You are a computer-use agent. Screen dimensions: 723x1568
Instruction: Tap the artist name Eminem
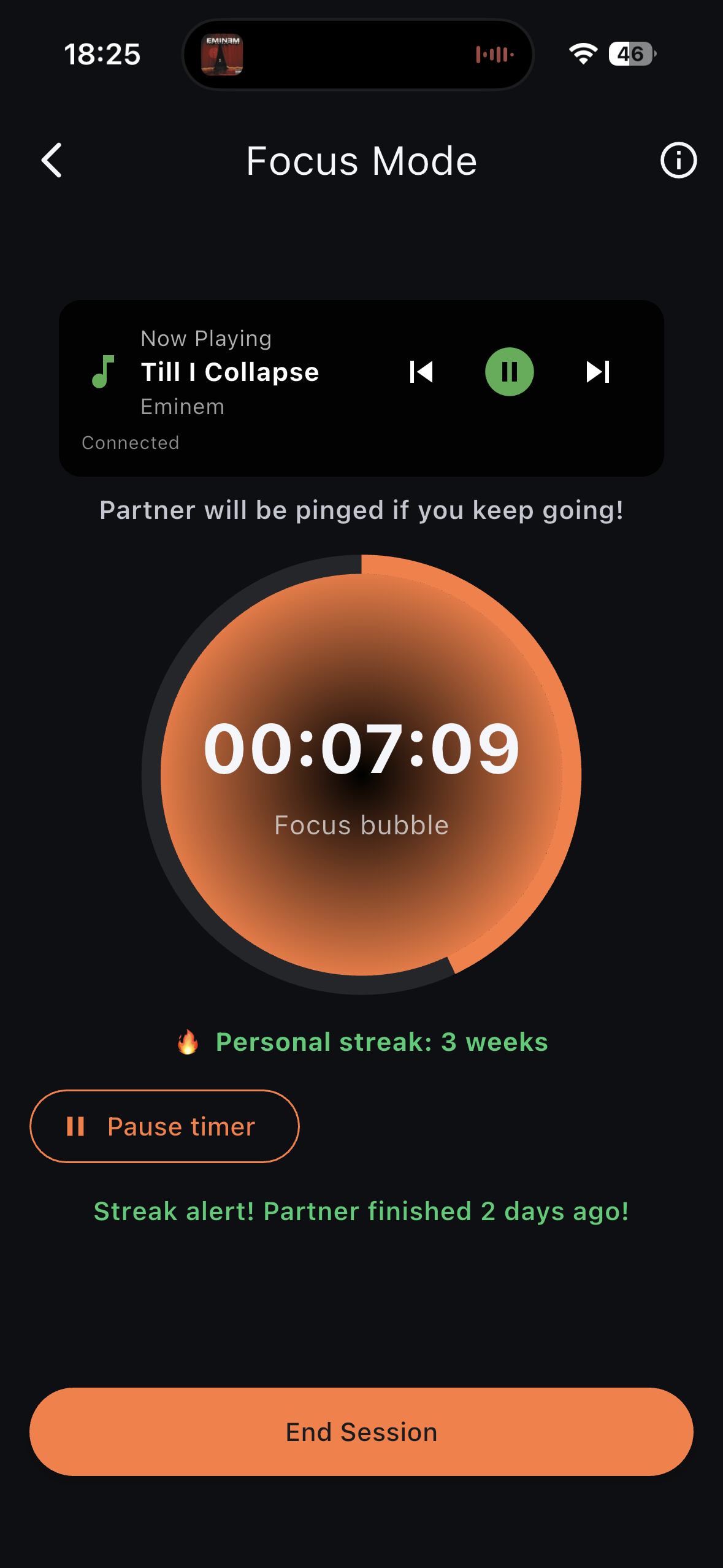[x=182, y=405]
